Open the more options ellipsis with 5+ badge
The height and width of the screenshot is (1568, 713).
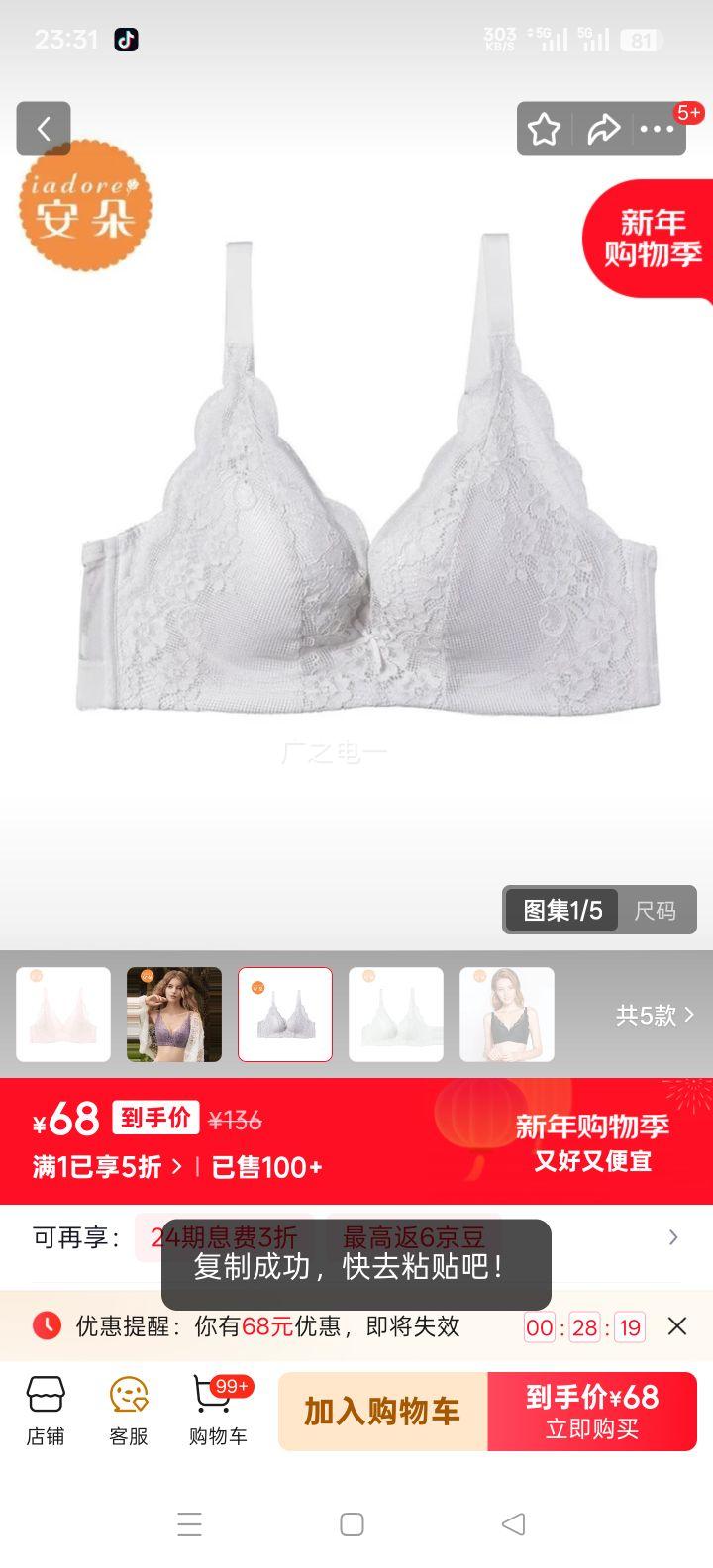pyautogui.click(x=656, y=129)
